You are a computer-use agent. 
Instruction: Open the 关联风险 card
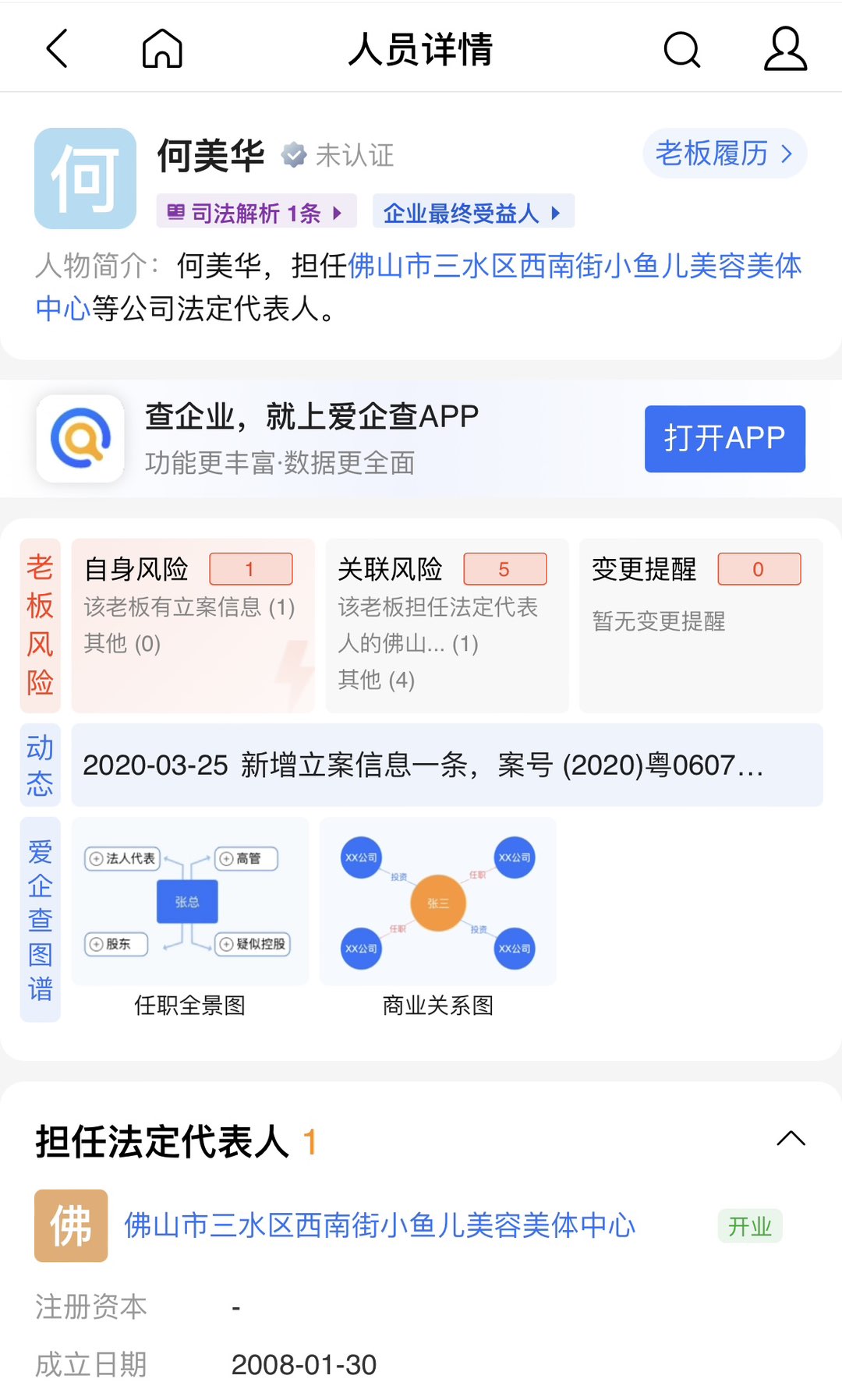tap(446, 625)
